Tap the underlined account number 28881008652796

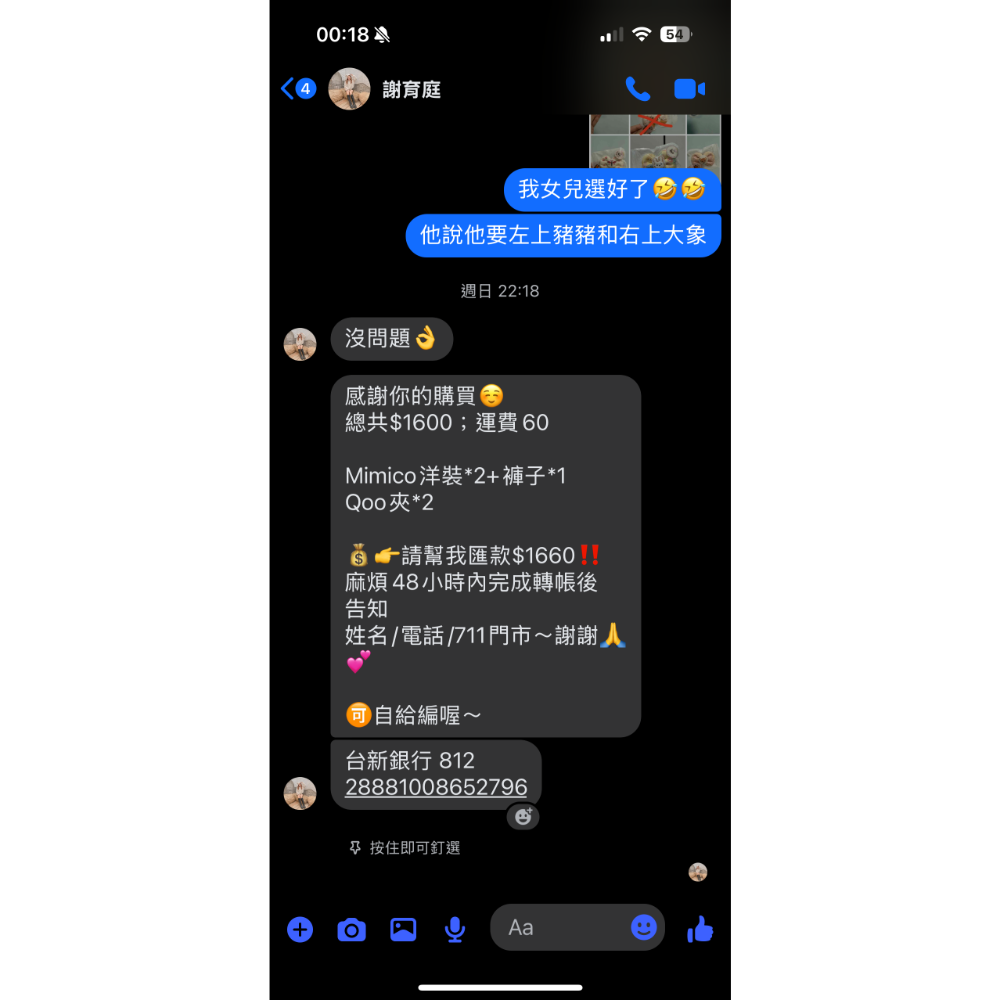(x=436, y=787)
